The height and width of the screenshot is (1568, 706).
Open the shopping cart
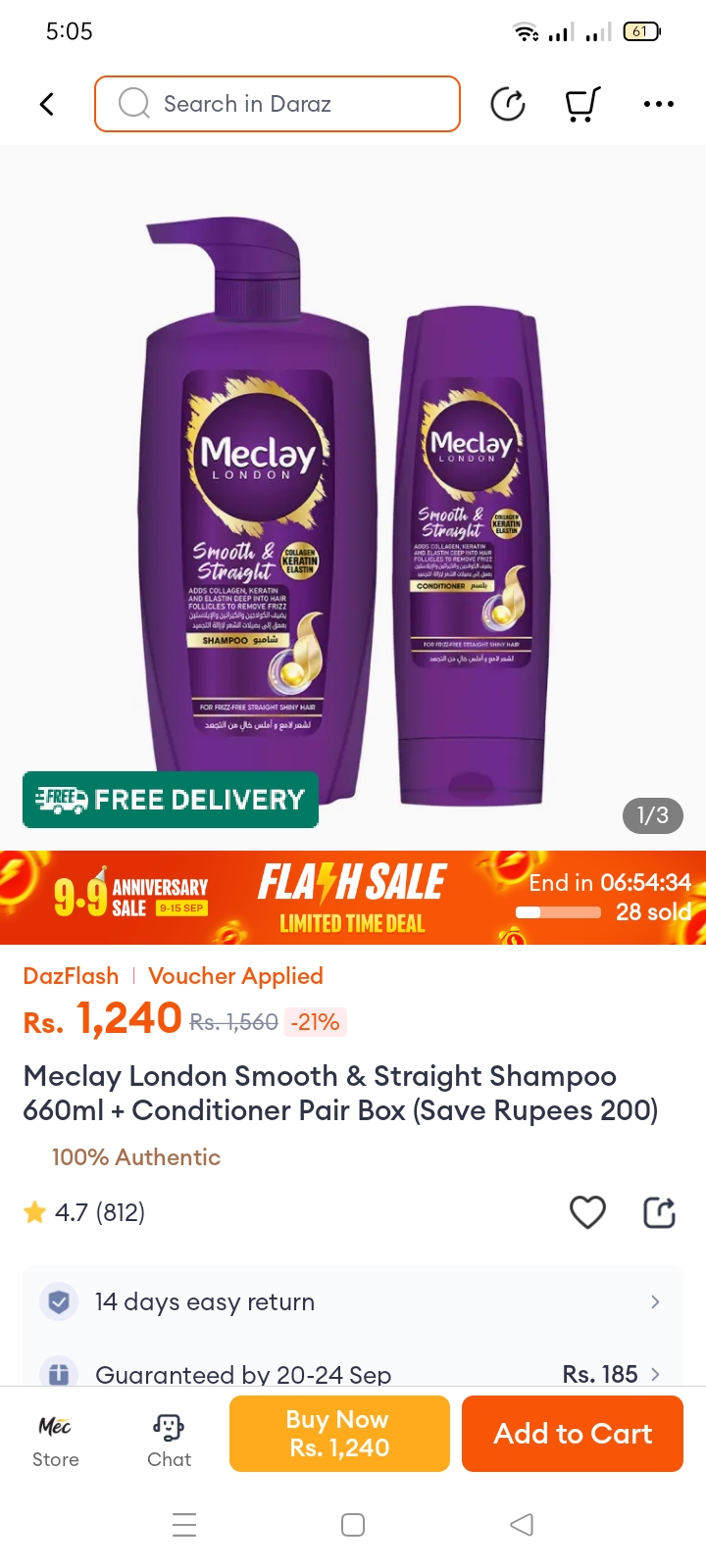pyautogui.click(x=582, y=104)
